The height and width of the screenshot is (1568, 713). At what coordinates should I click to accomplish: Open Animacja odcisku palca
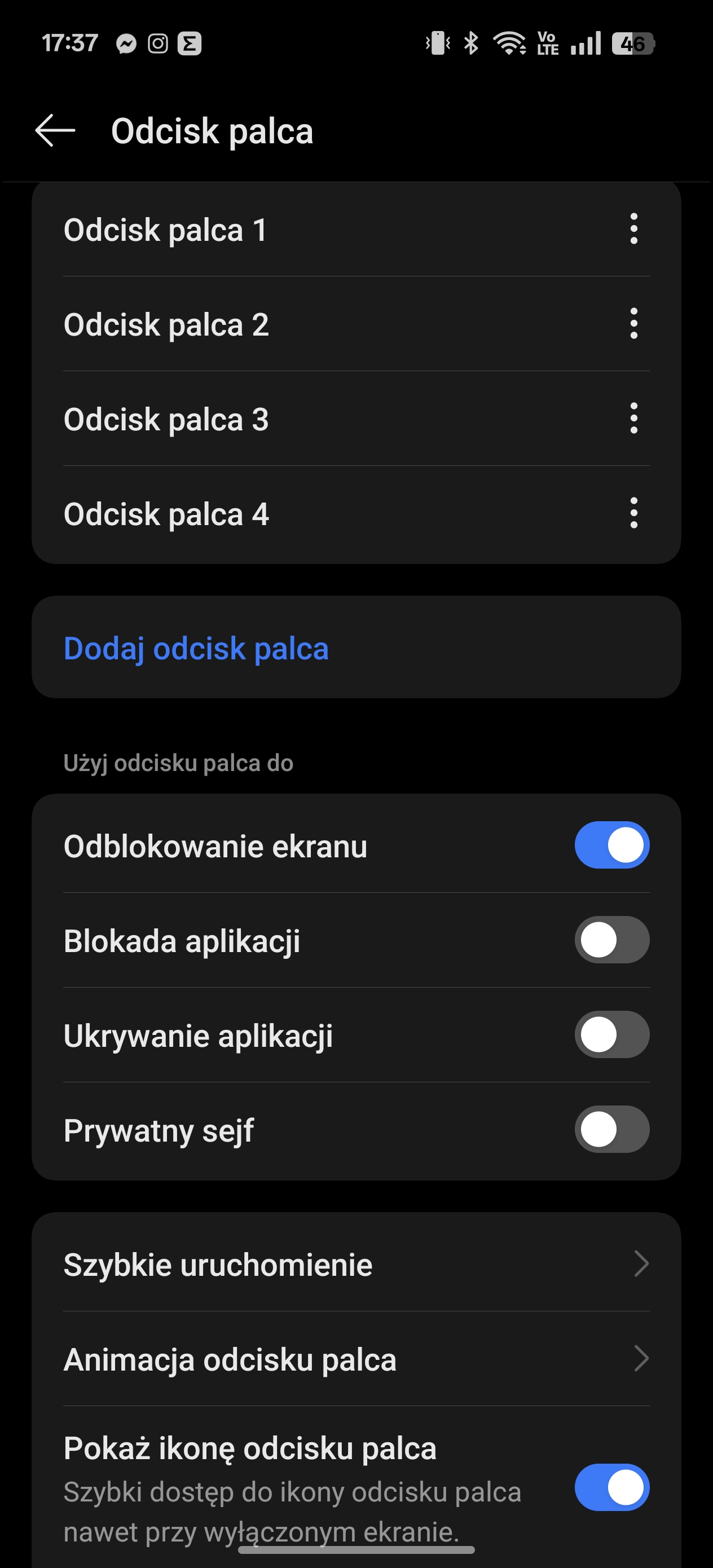[356, 1359]
